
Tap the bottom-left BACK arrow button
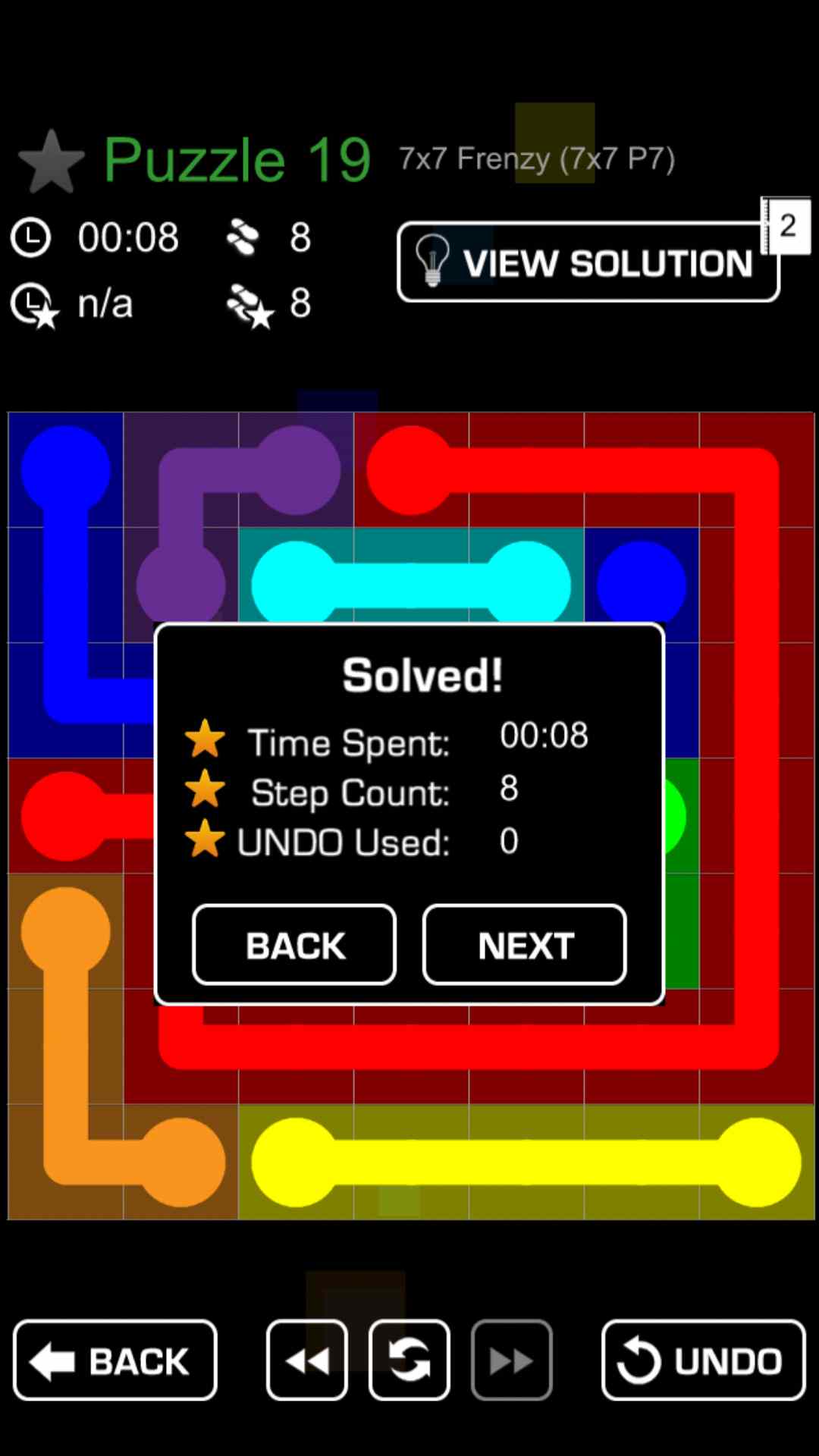click(x=115, y=1360)
